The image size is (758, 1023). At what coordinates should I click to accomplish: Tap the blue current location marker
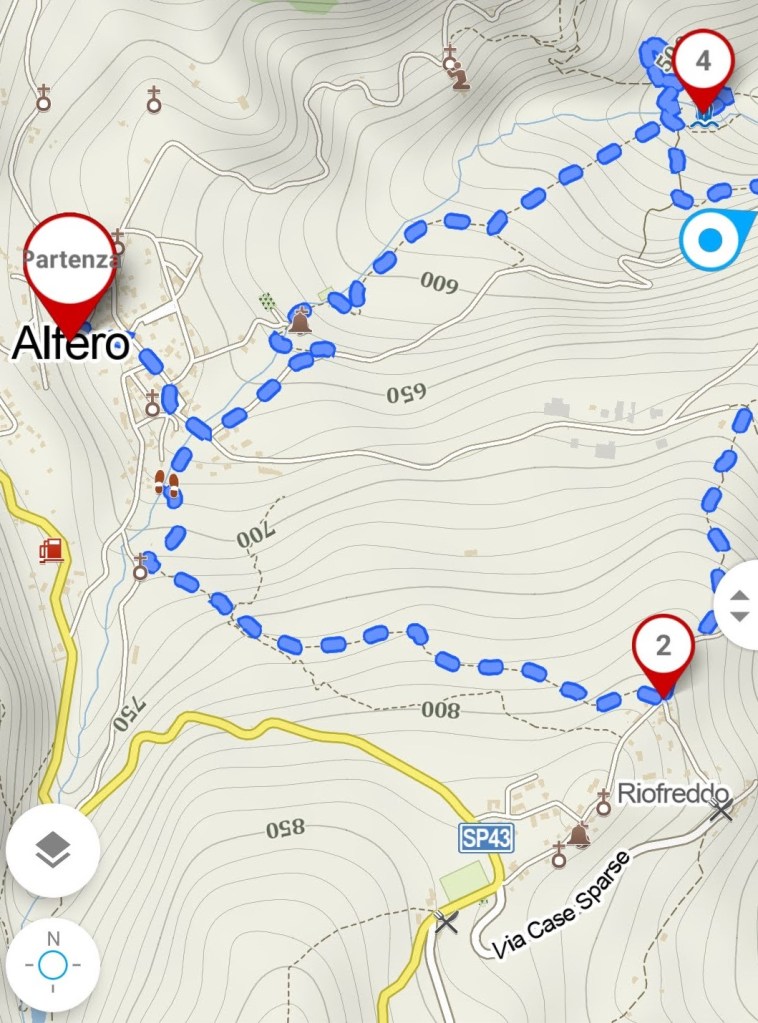711,240
